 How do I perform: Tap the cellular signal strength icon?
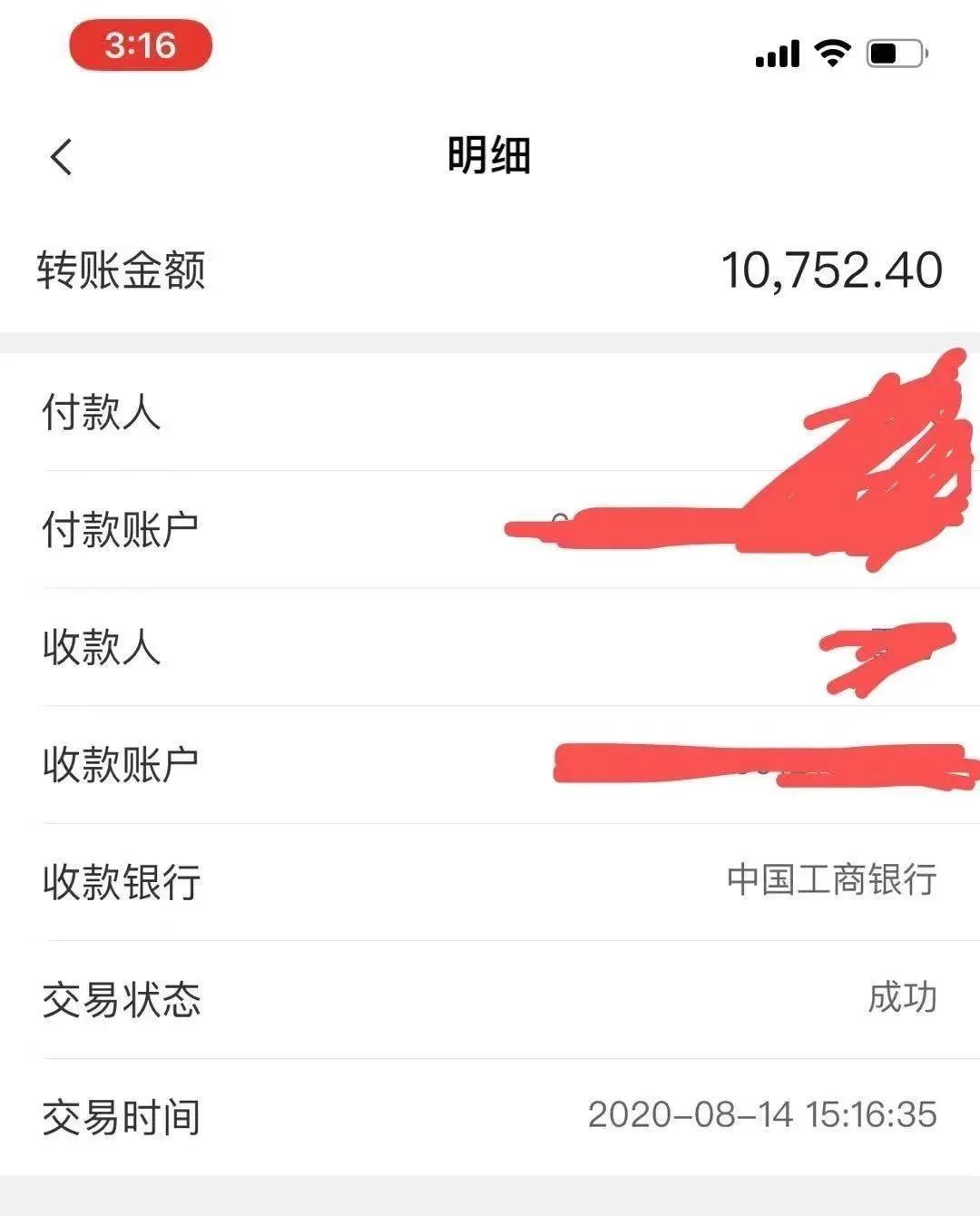pos(779,54)
